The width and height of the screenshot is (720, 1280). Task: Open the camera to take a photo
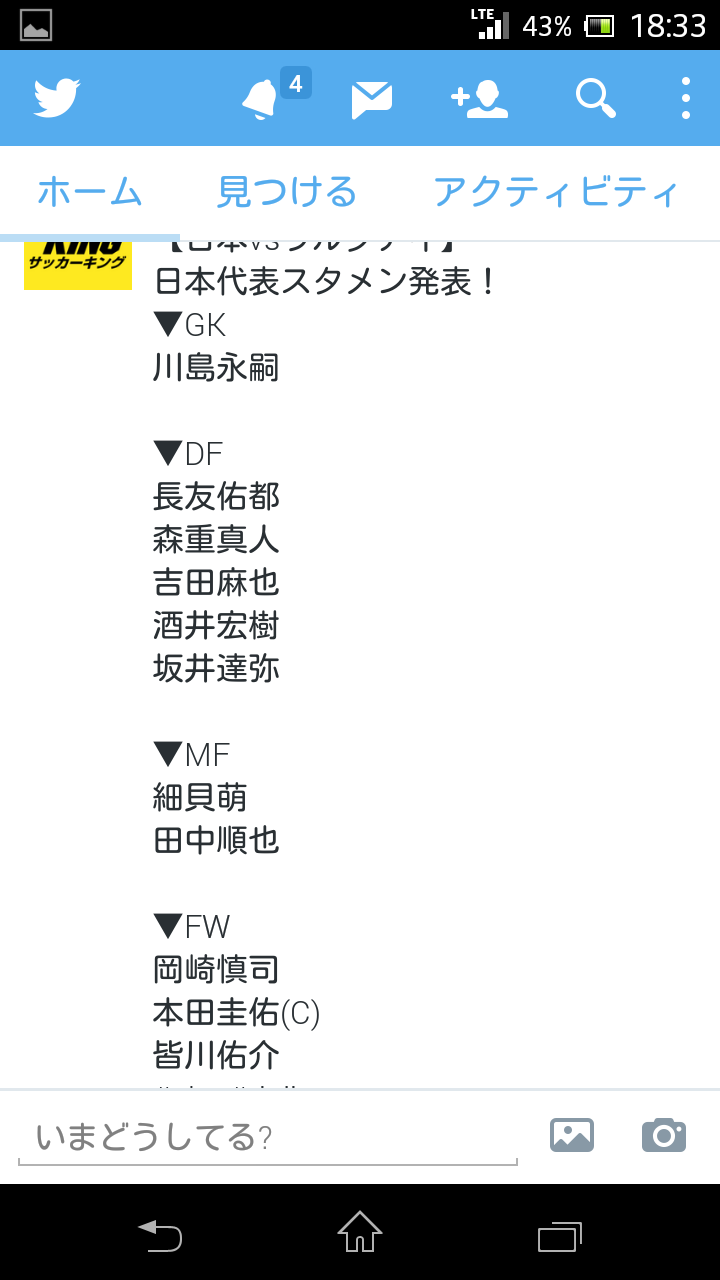click(664, 1135)
